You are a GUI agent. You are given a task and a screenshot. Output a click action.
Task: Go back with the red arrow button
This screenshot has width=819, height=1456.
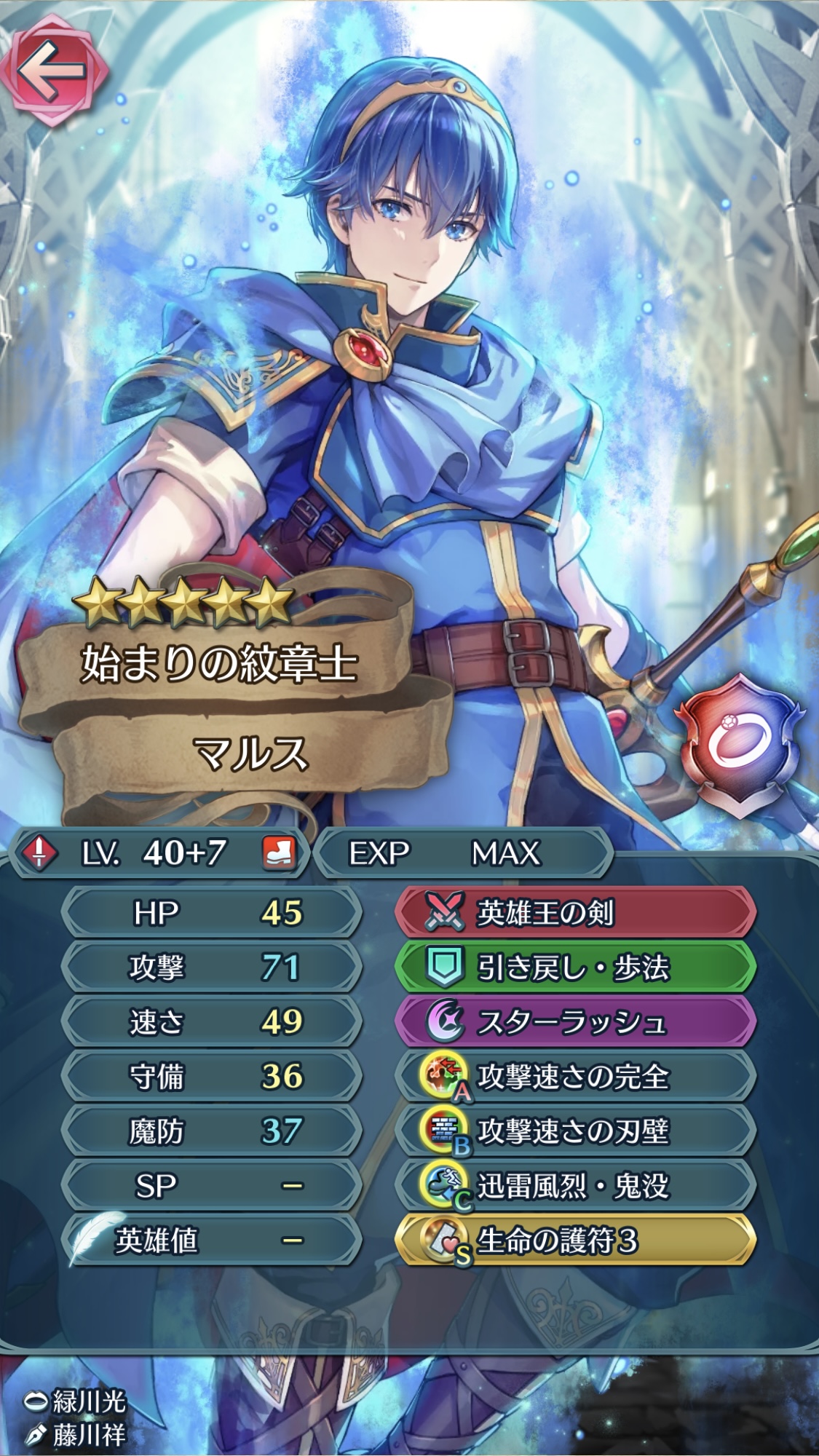52,71
